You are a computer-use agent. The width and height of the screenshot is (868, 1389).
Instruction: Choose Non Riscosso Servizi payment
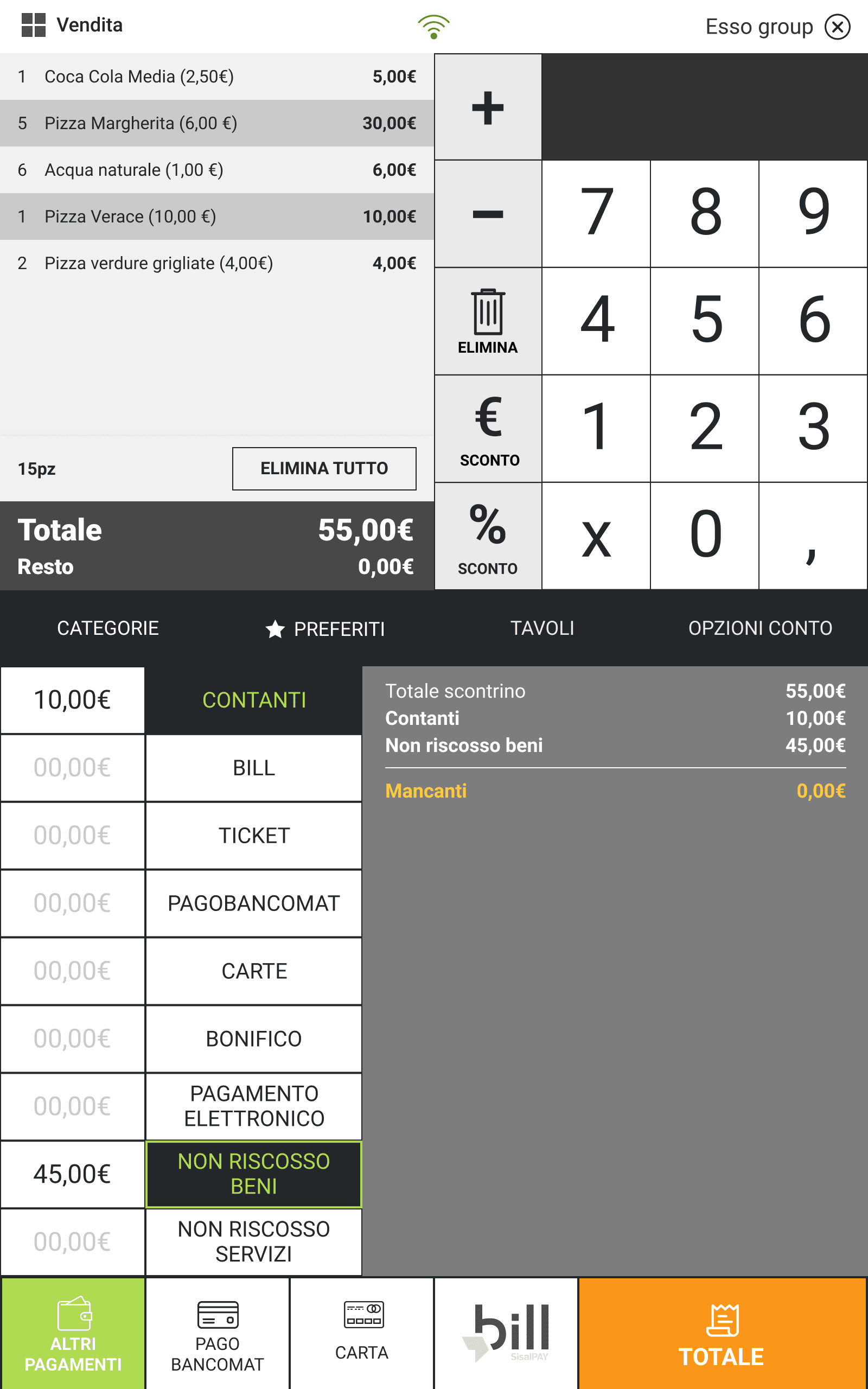(x=254, y=1242)
